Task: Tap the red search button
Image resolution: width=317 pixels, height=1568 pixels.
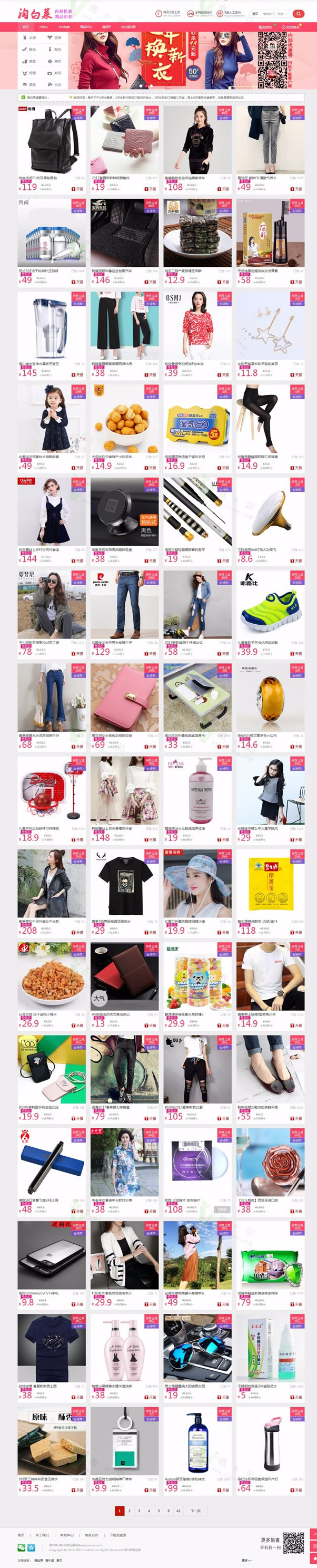Action: pos(298,13)
